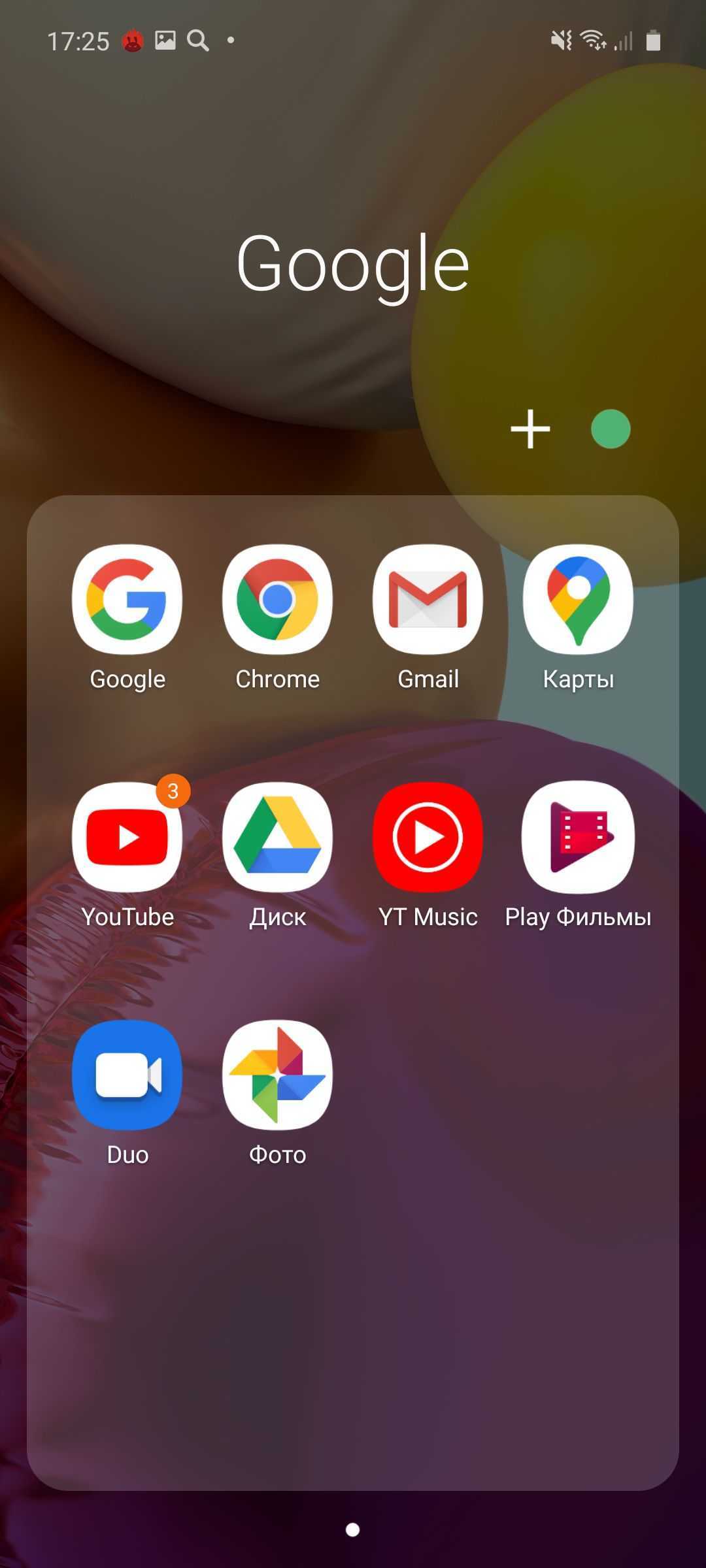The image size is (706, 1568).
Task: Tap the plus icon to add apps
Action: tap(530, 429)
